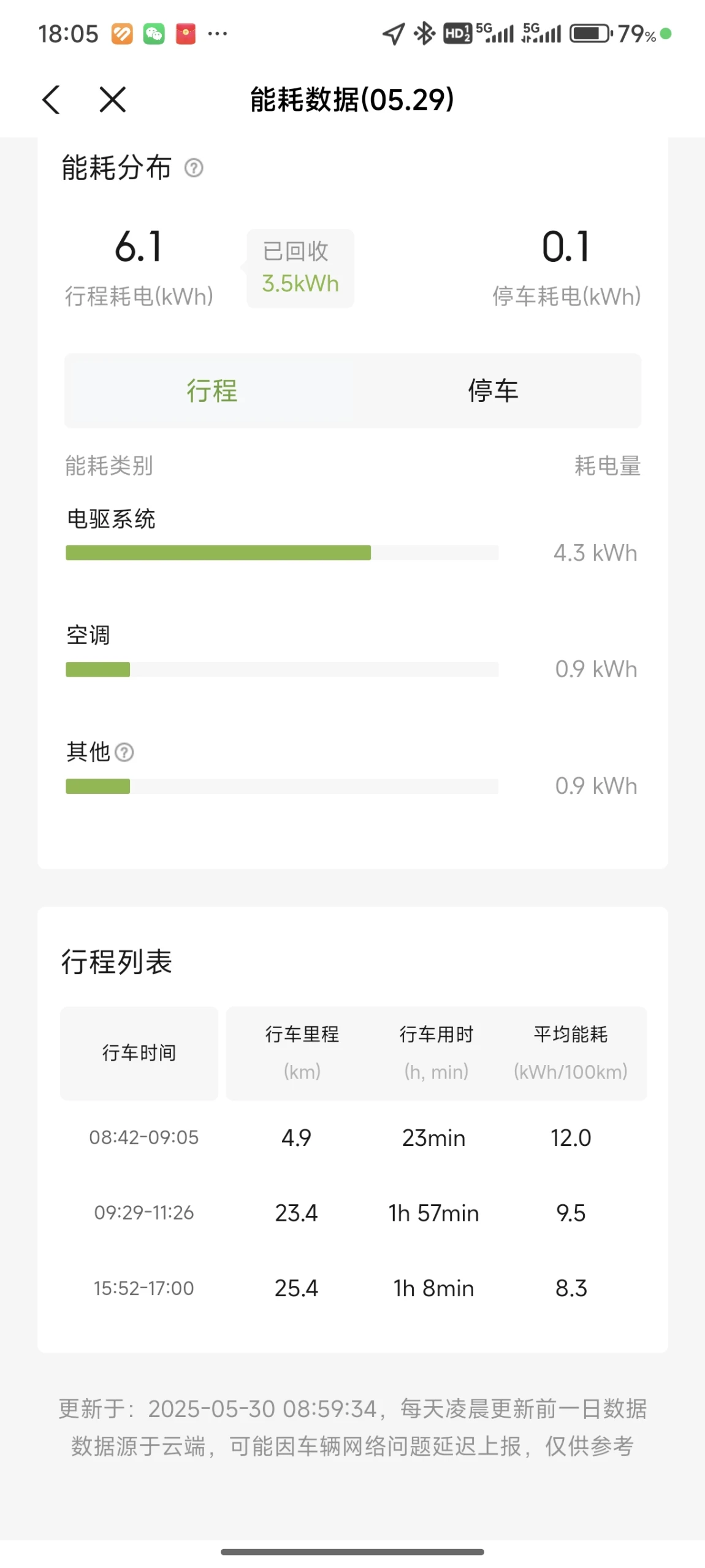
Task: Switch to the 停车 tab
Action: pyautogui.click(x=493, y=391)
